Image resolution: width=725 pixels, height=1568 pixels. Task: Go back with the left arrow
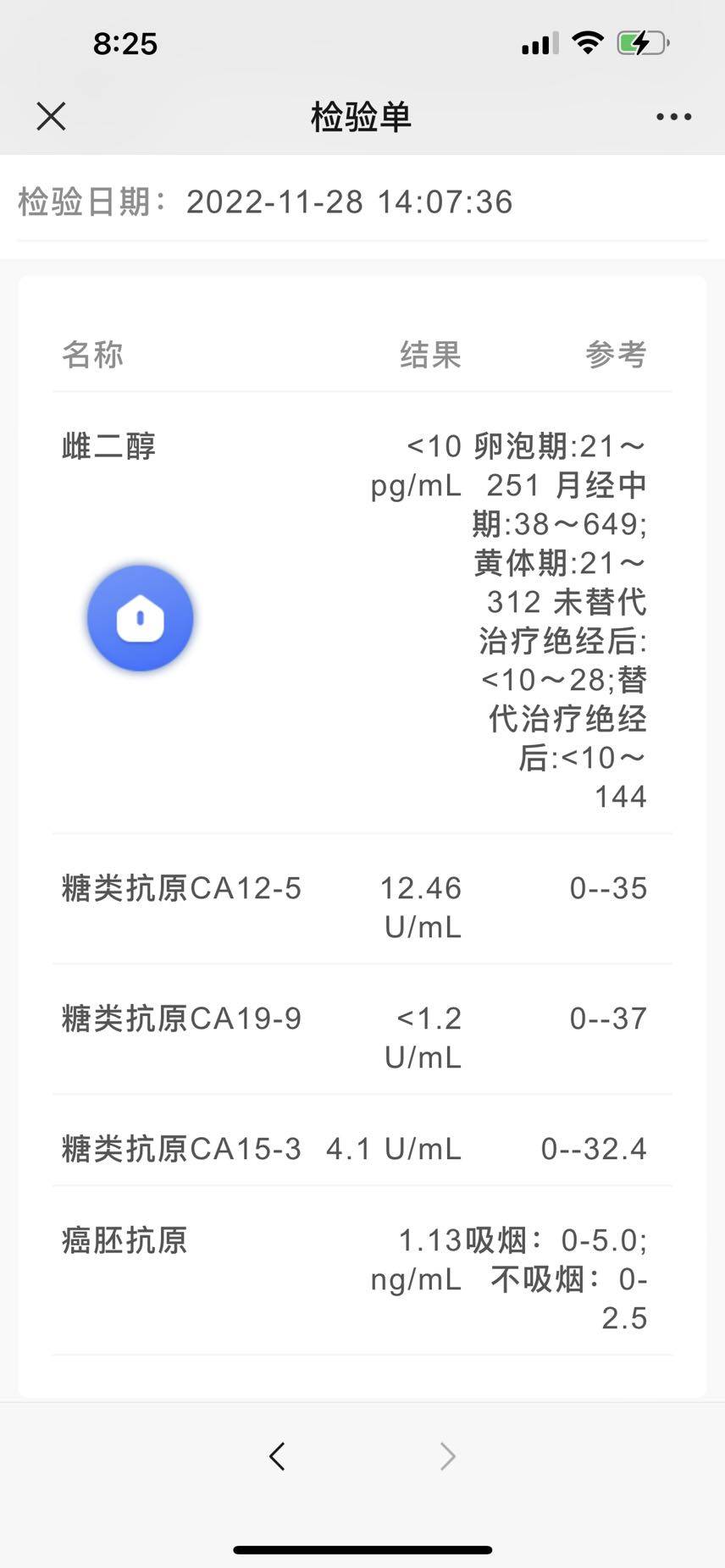click(x=277, y=1456)
